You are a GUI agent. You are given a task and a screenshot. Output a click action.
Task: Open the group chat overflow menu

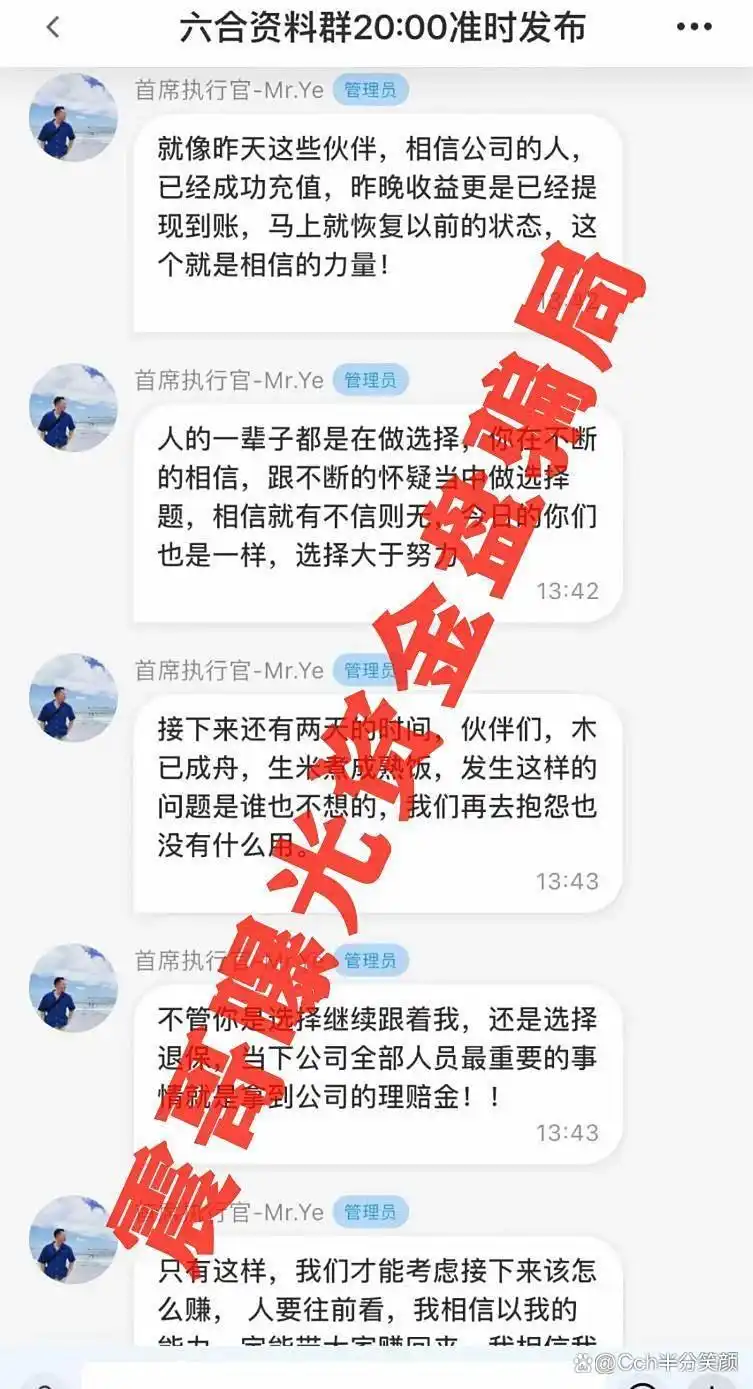(694, 28)
